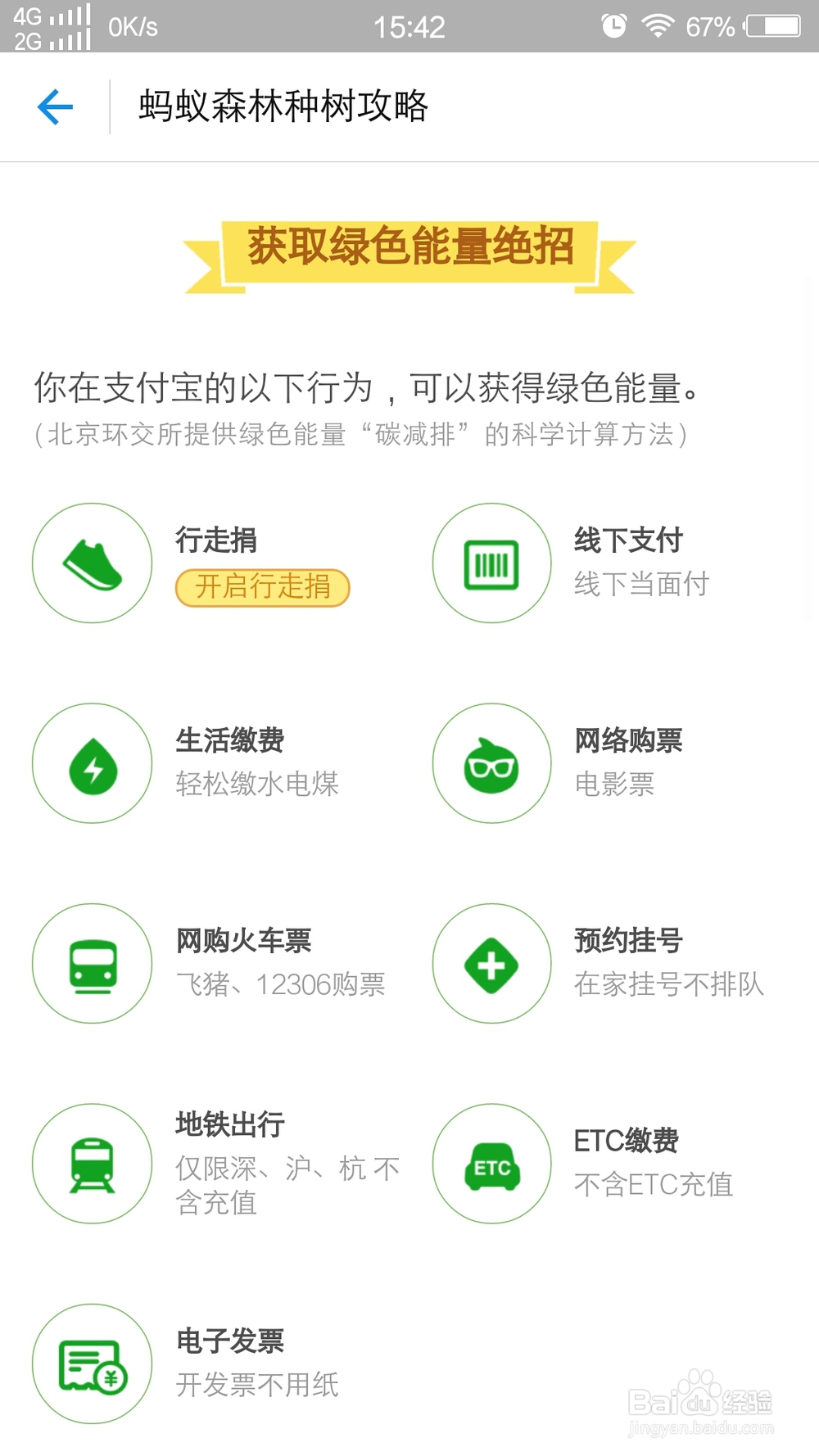Click the 线下支付 barcode icon

click(x=491, y=562)
